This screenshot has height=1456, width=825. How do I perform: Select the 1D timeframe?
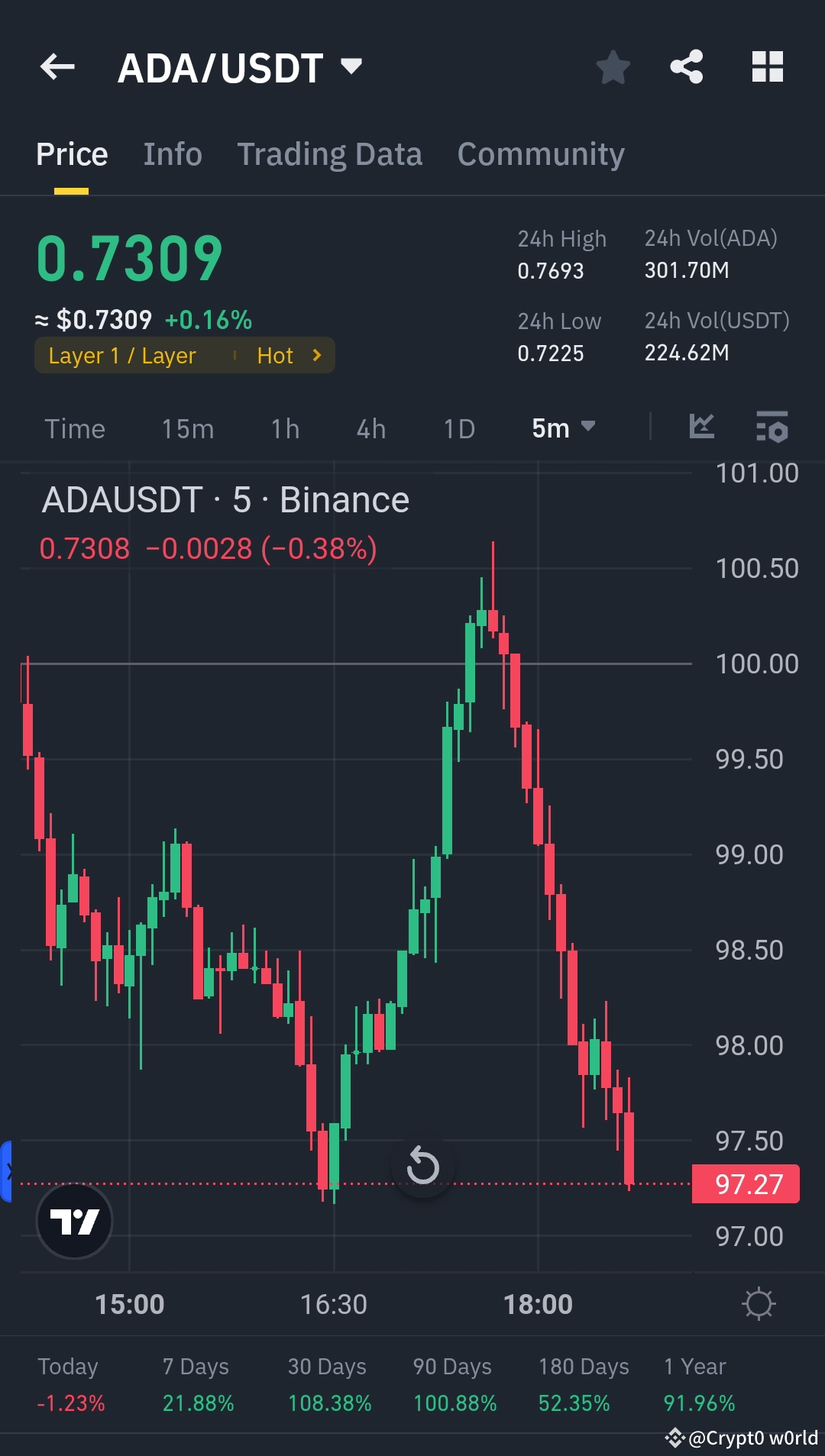click(x=458, y=428)
